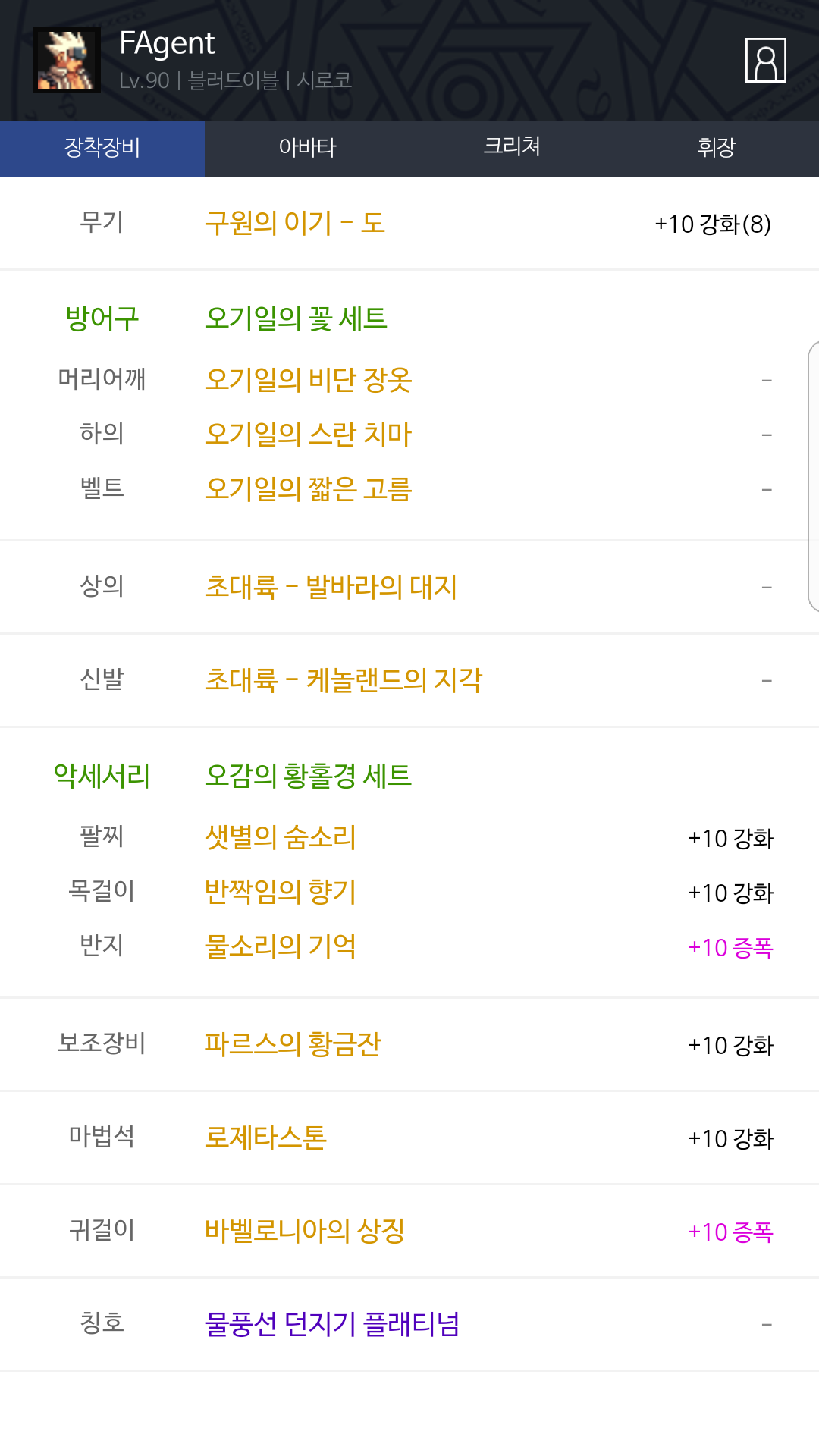819x1456 pixels.
Task: Open 오감의 황홀경 세트 accessory set
Action: tap(308, 776)
